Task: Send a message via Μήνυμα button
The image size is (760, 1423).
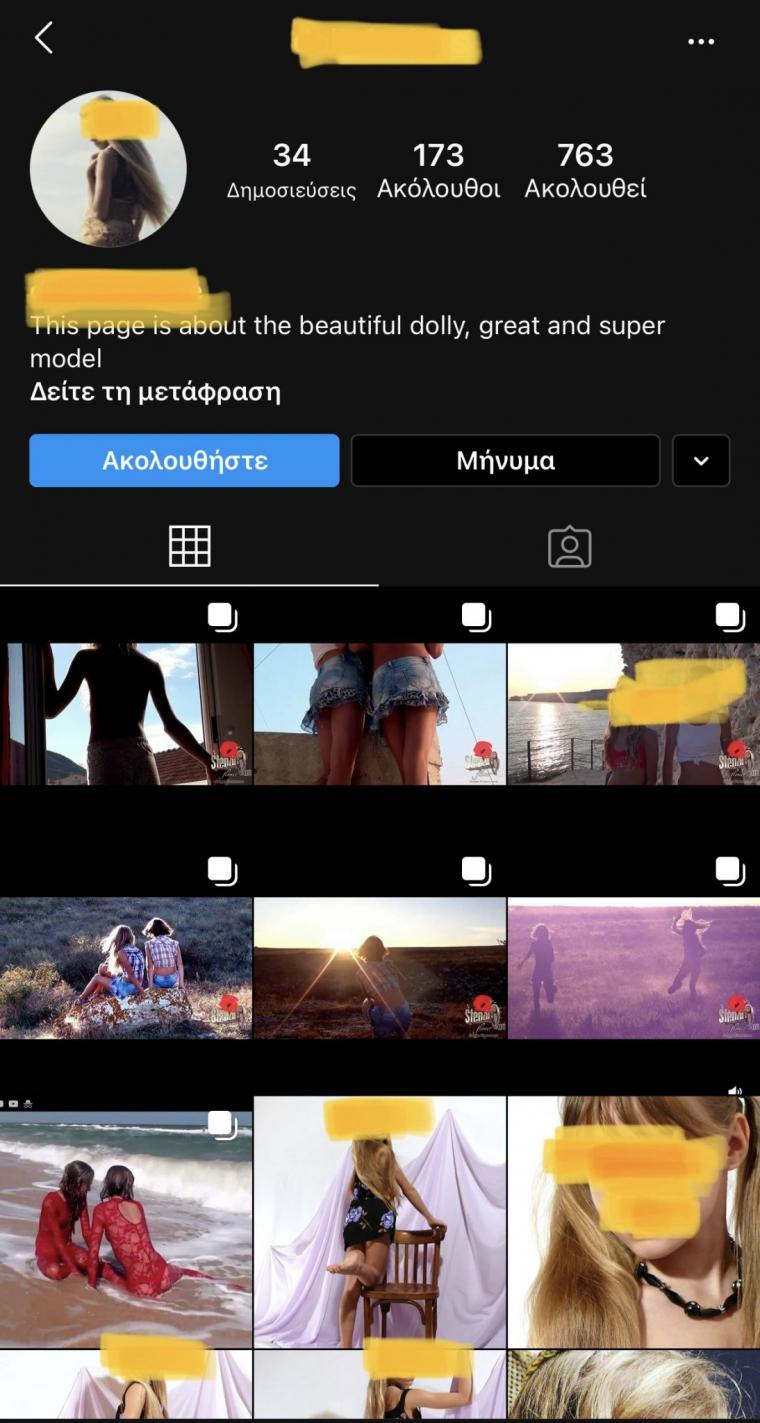Action: click(505, 461)
